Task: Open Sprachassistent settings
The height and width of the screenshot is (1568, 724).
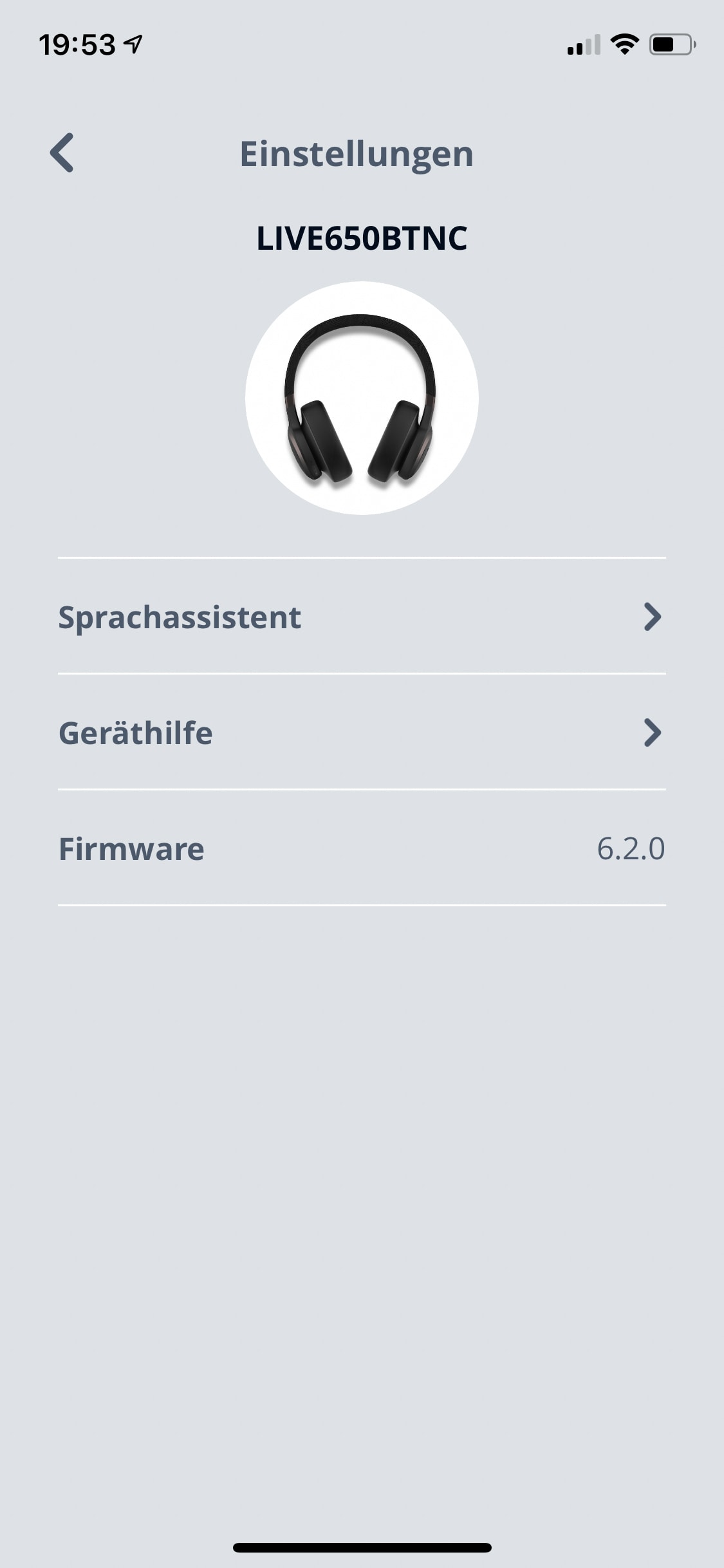Action: (361, 617)
